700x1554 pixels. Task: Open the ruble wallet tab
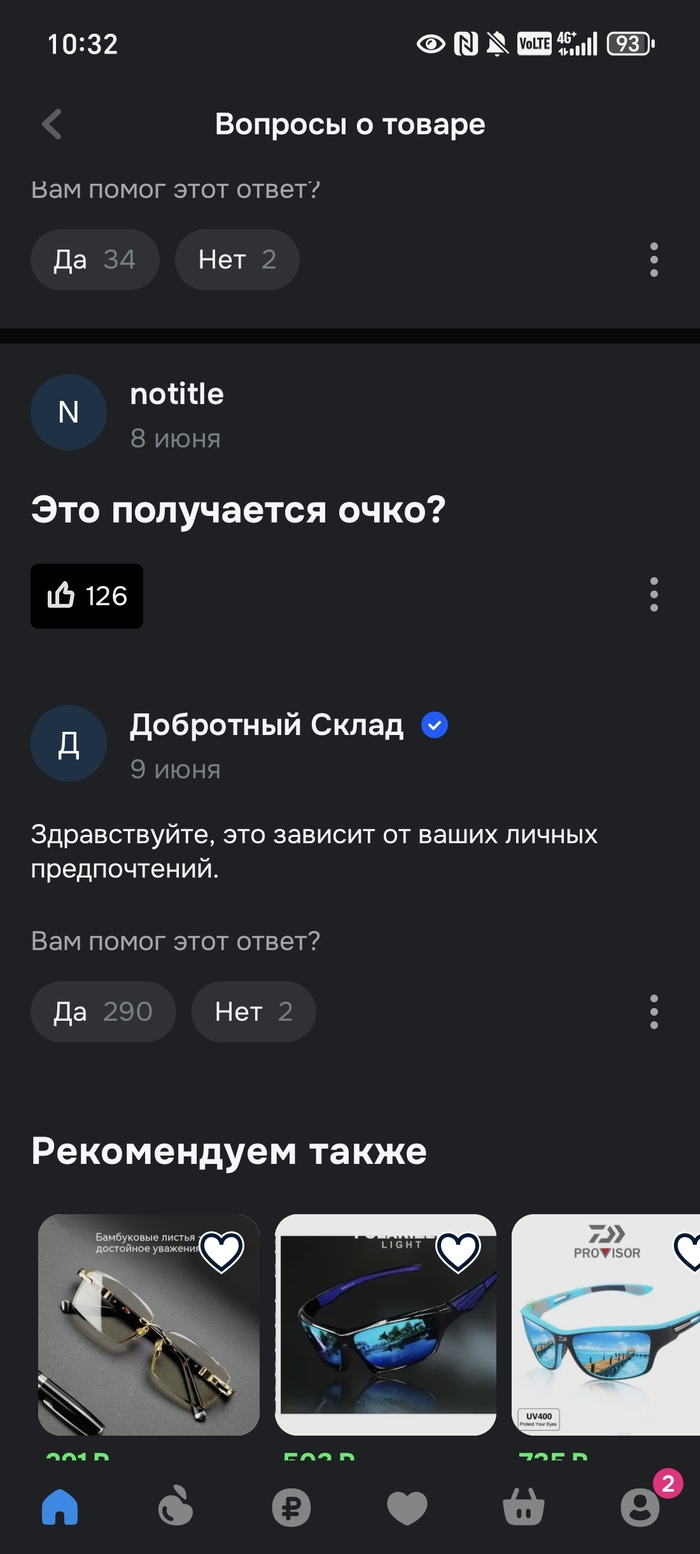[x=291, y=1507]
